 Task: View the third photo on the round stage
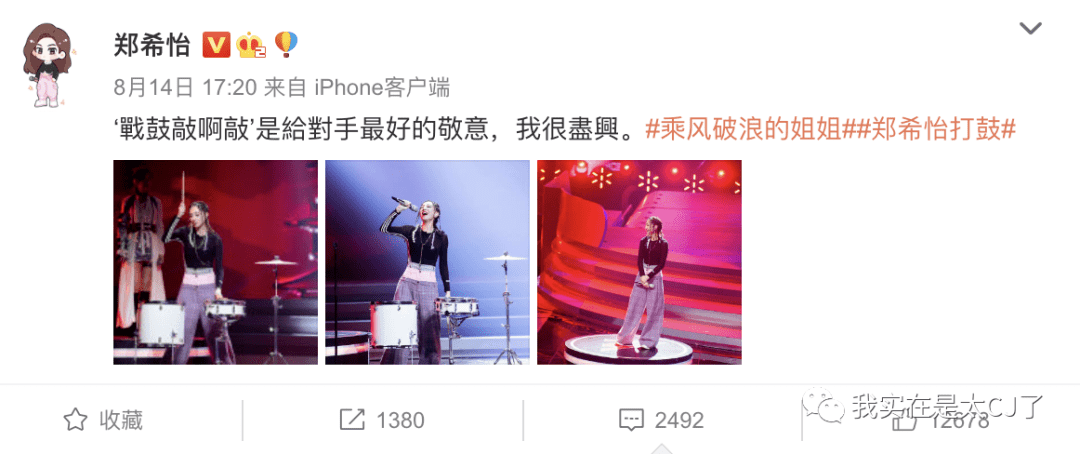tap(639, 262)
